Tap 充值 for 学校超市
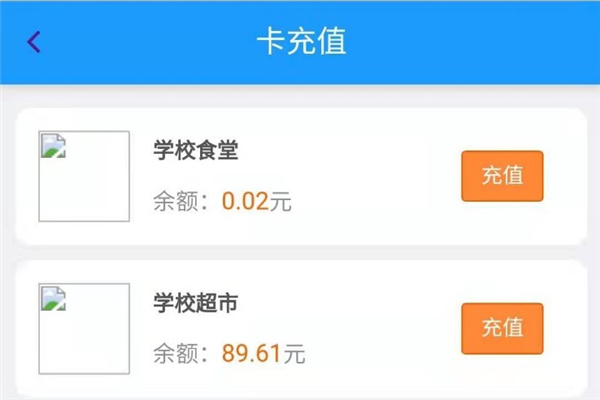Viewport: 600px width, 400px height. tap(502, 328)
